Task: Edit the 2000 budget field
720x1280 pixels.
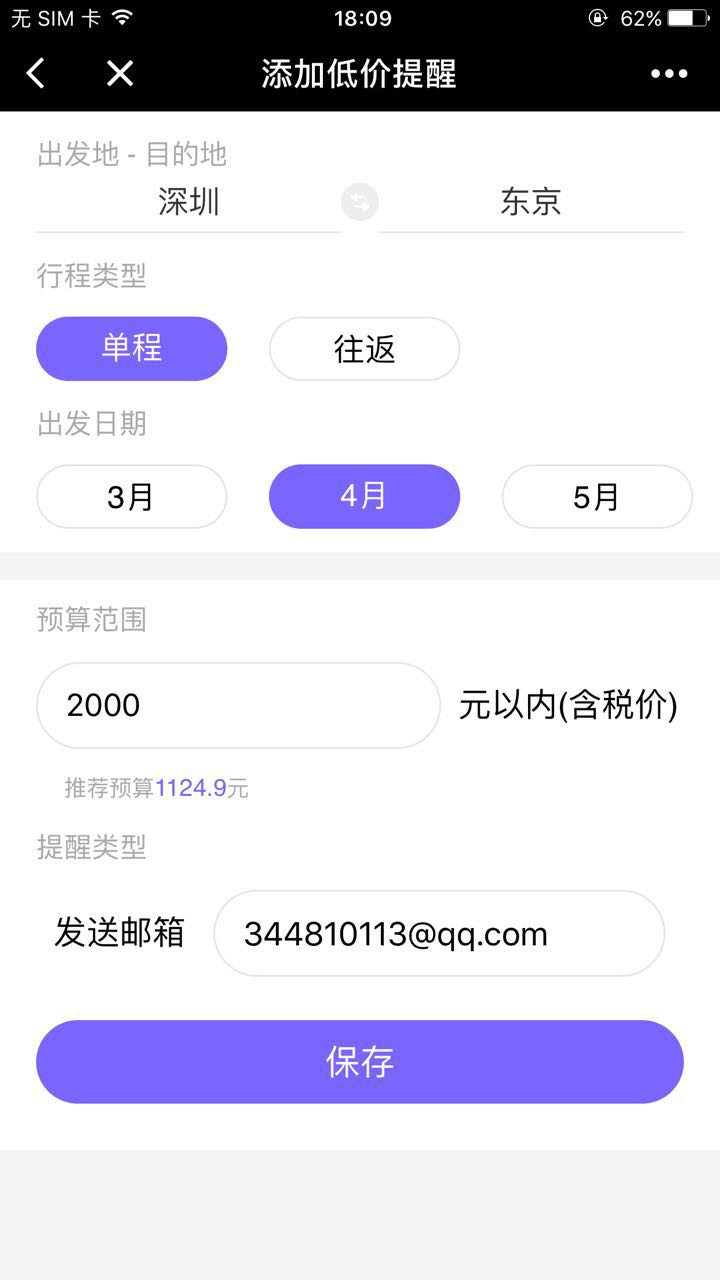Action: [x=238, y=705]
